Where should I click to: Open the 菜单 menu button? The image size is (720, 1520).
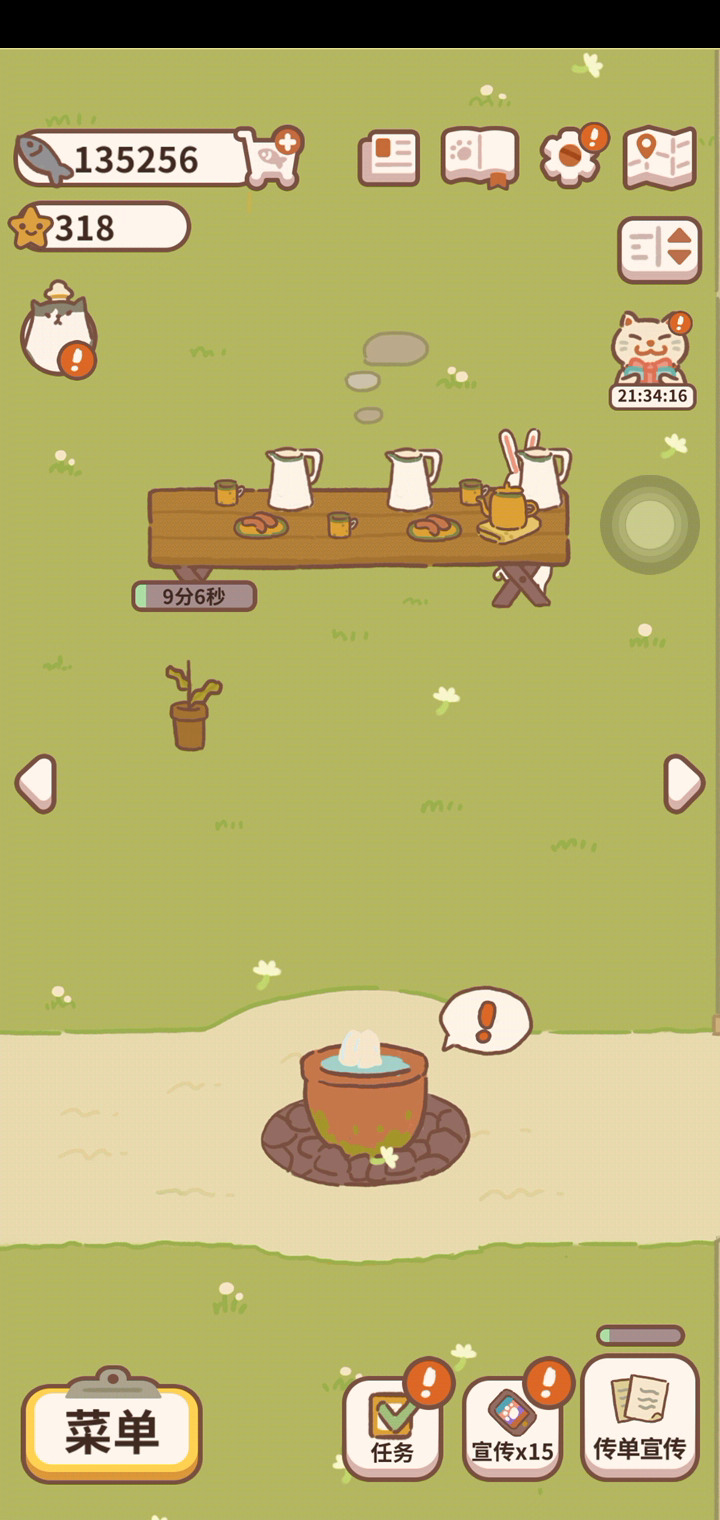[x=112, y=1427]
